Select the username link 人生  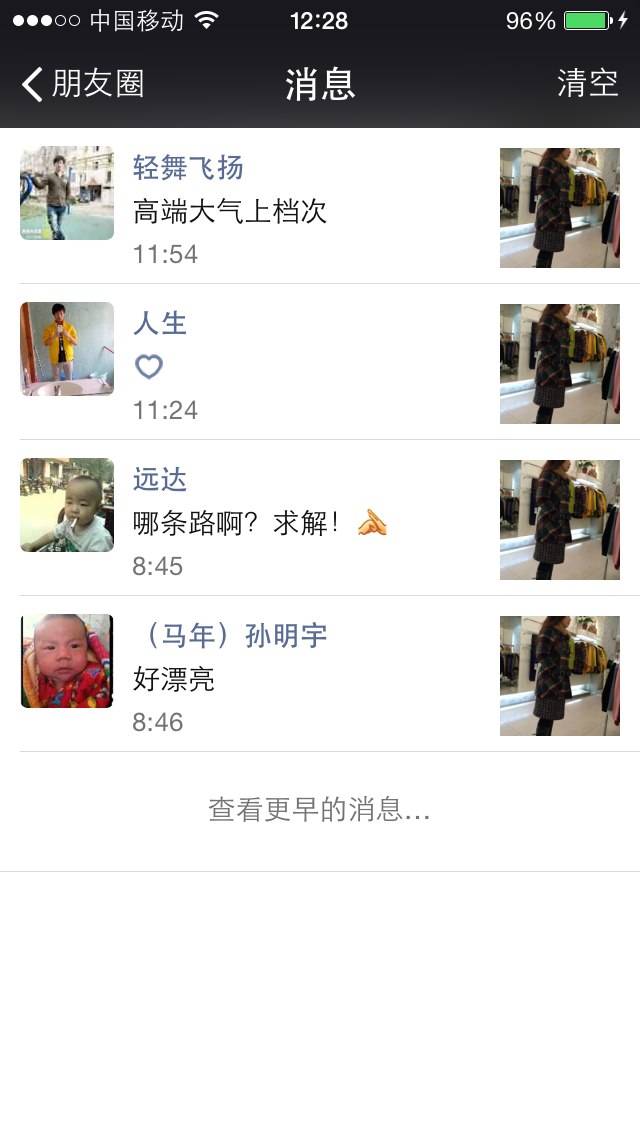point(160,323)
